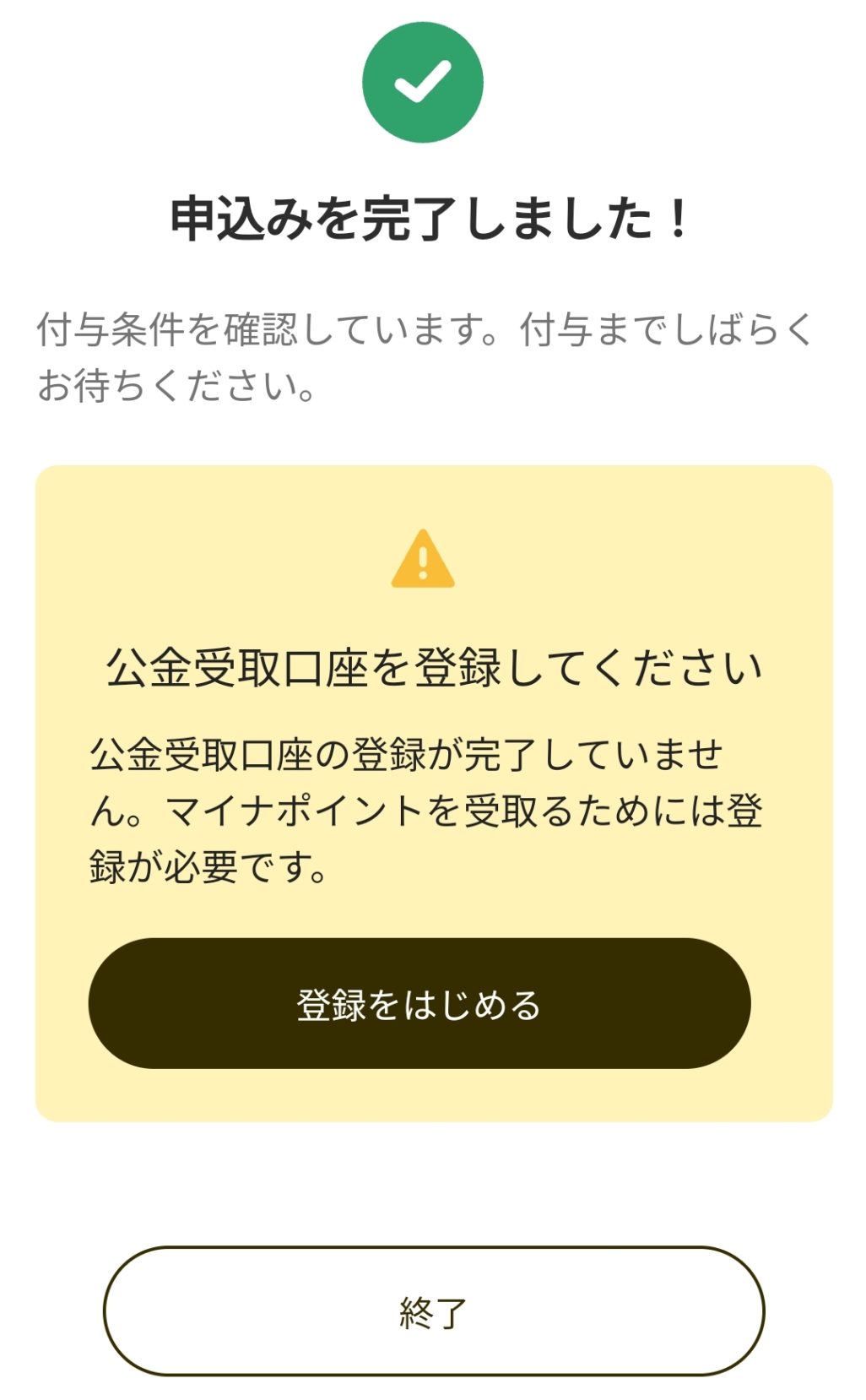
Task: Tap 終了 to finish
Action: click(x=433, y=1311)
